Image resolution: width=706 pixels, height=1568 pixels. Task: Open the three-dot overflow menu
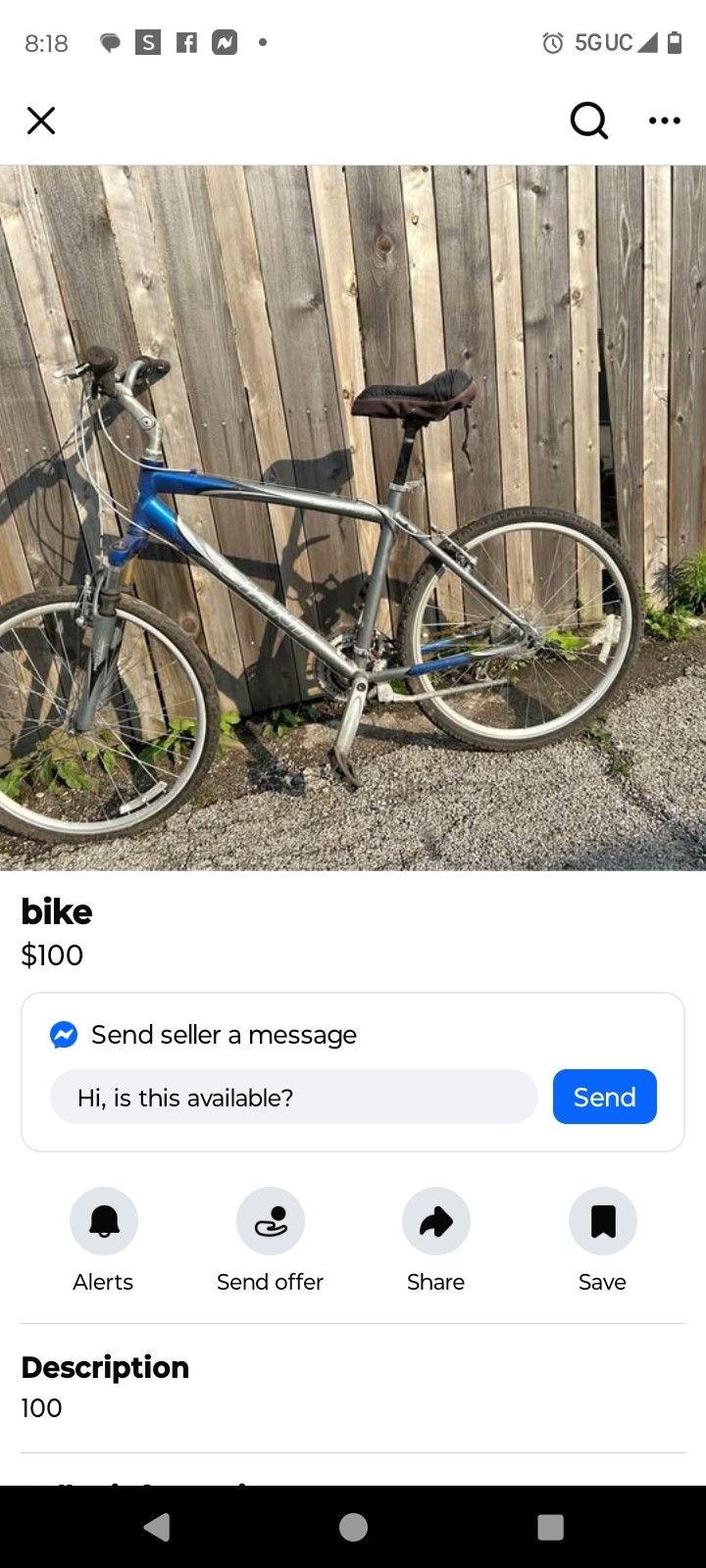coord(664,121)
